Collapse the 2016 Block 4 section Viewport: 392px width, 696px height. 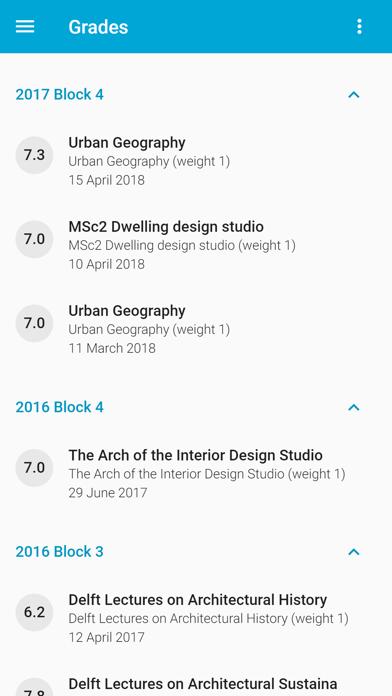click(353, 407)
